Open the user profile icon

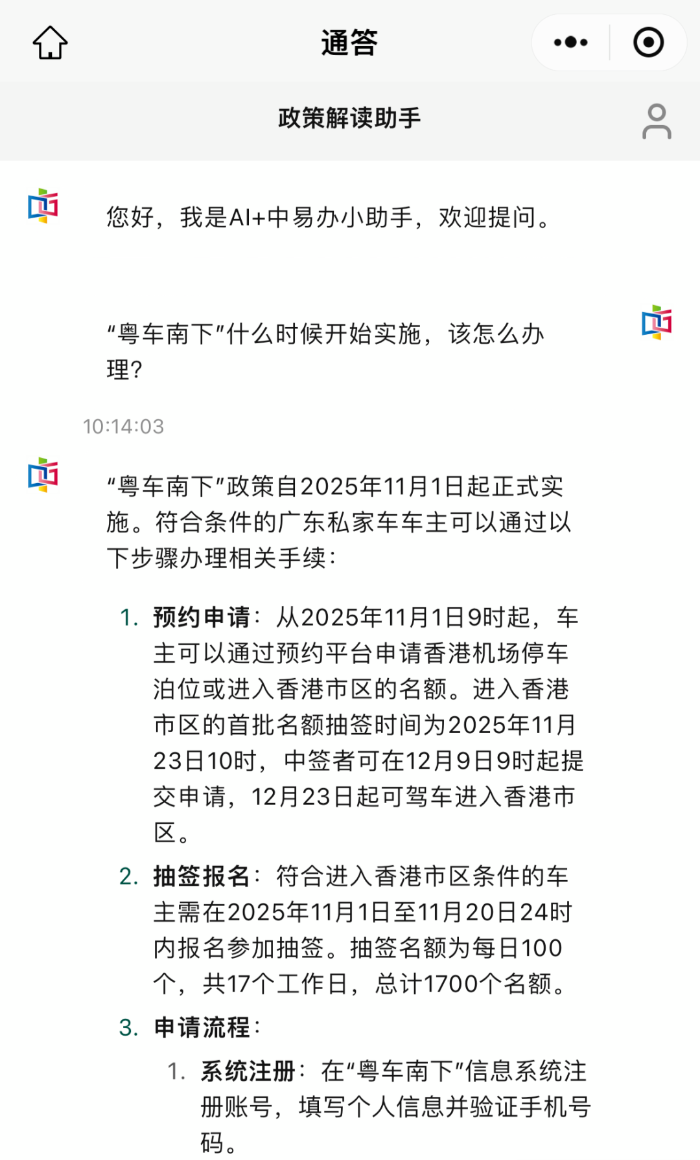657,121
